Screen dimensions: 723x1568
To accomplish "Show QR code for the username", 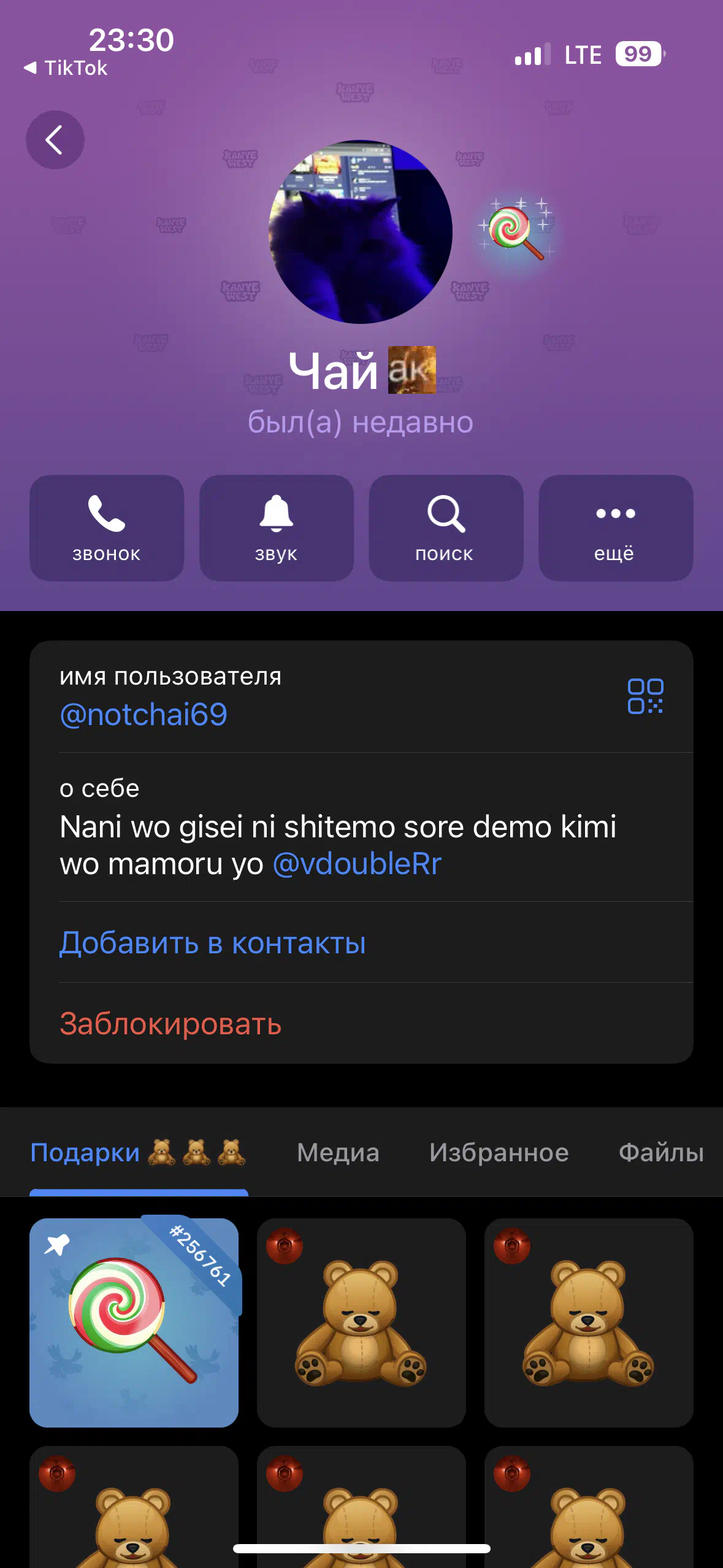I will [645, 696].
